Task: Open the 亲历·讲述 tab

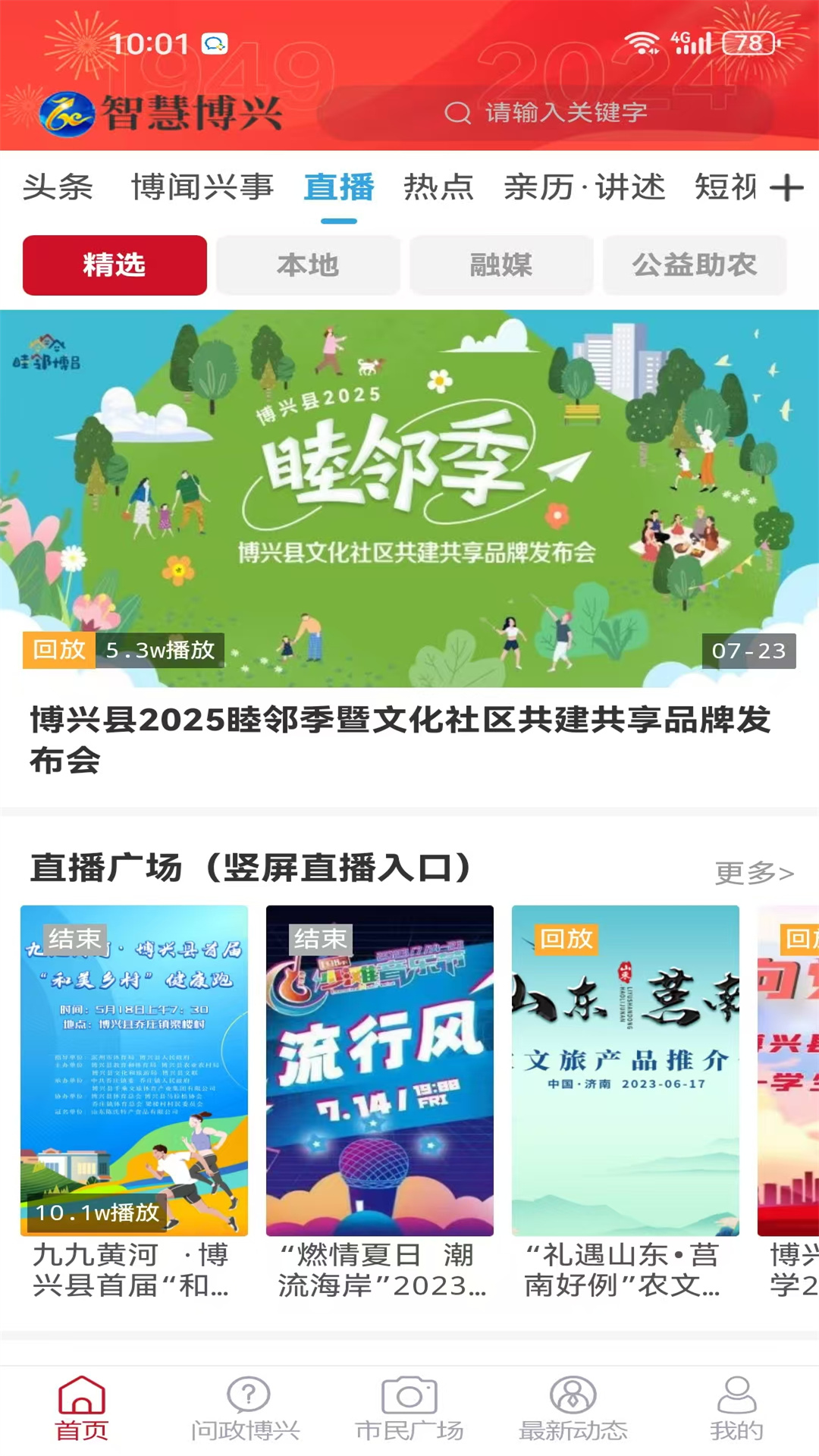Action: (x=586, y=187)
